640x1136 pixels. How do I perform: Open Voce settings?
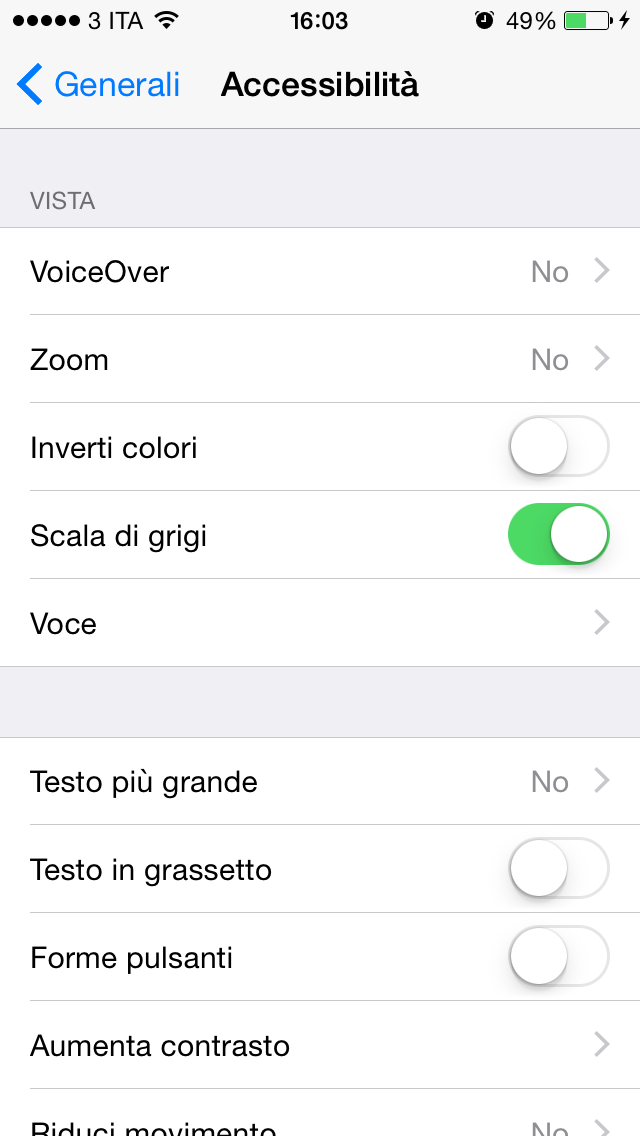tap(320, 623)
